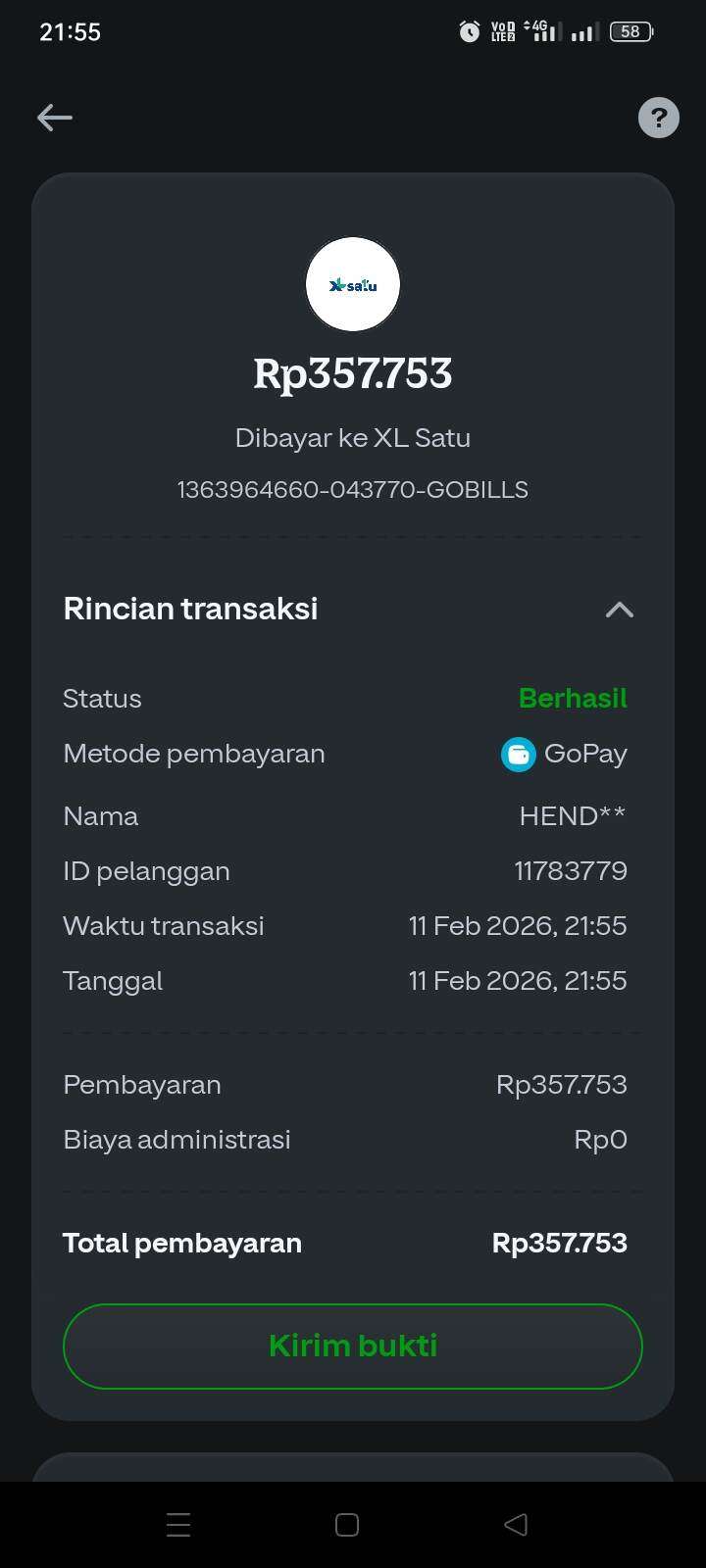The width and height of the screenshot is (706, 1568).
Task: Tap the back navigation triangle
Action: [517, 1524]
